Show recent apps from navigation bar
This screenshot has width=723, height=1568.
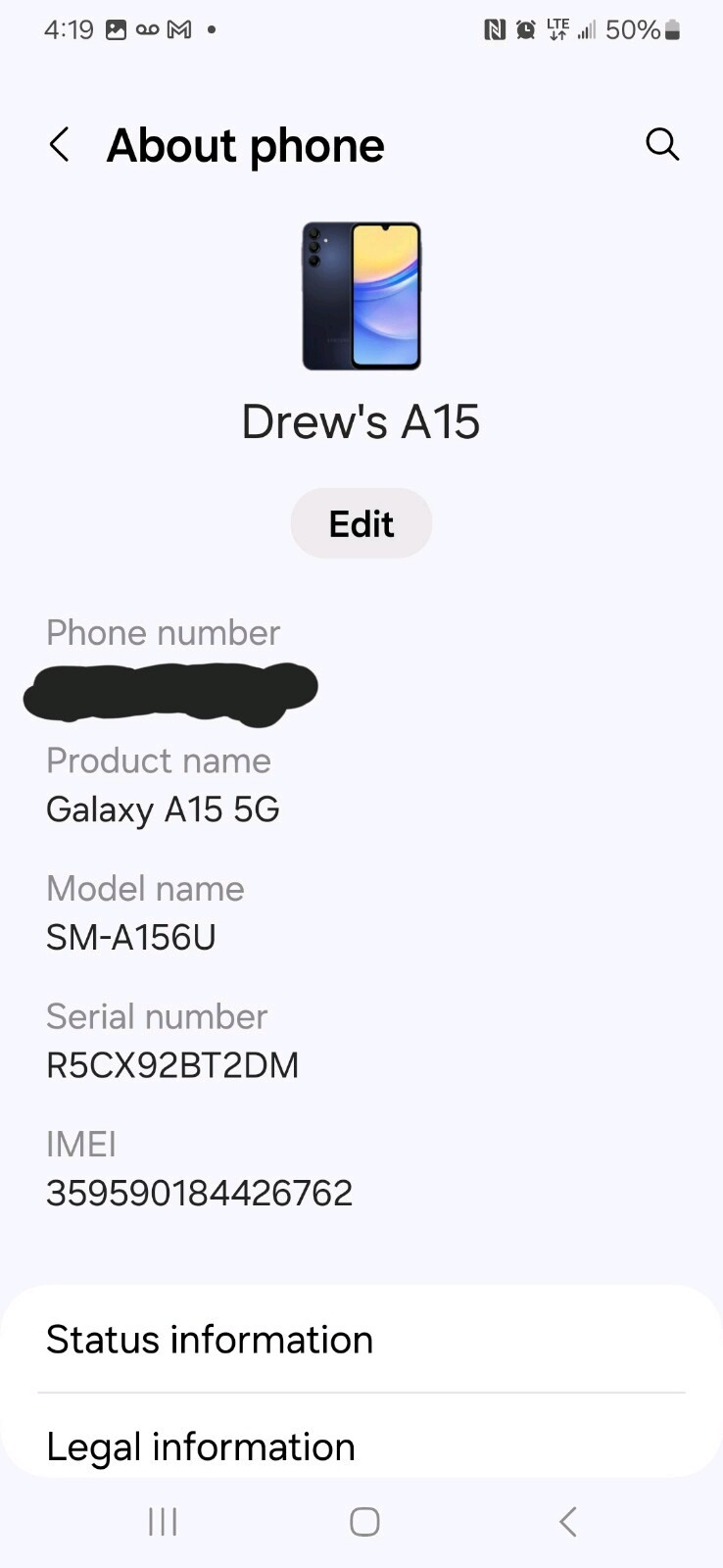pos(163,1521)
